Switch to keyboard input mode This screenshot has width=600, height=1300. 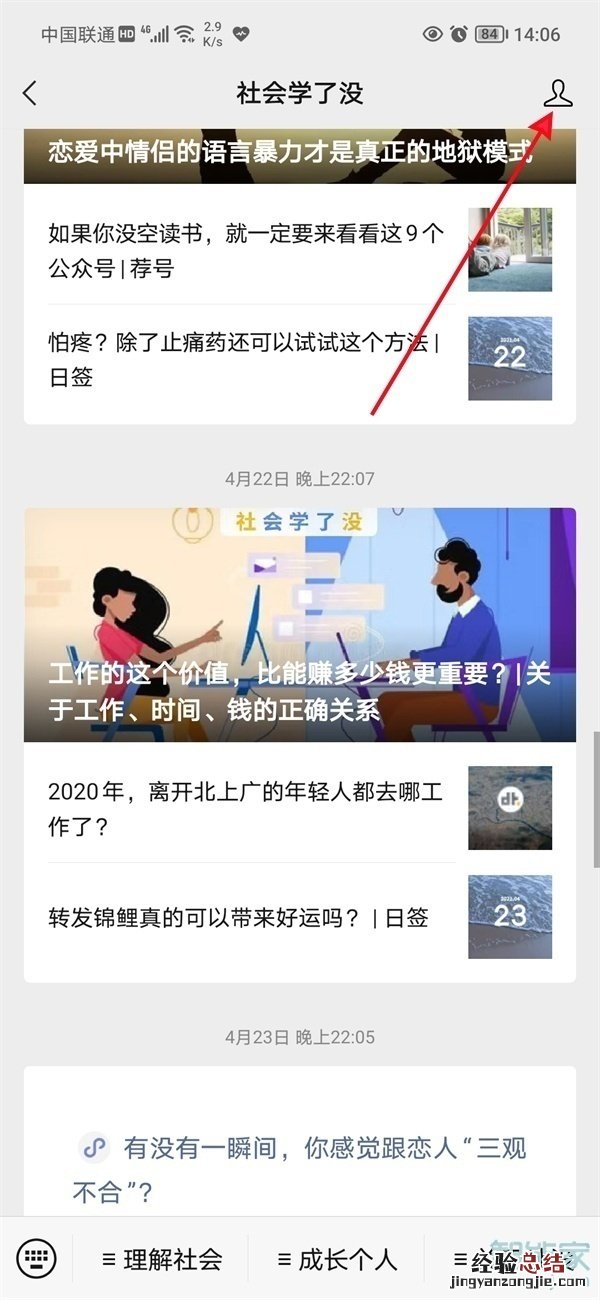point(37,1259)
